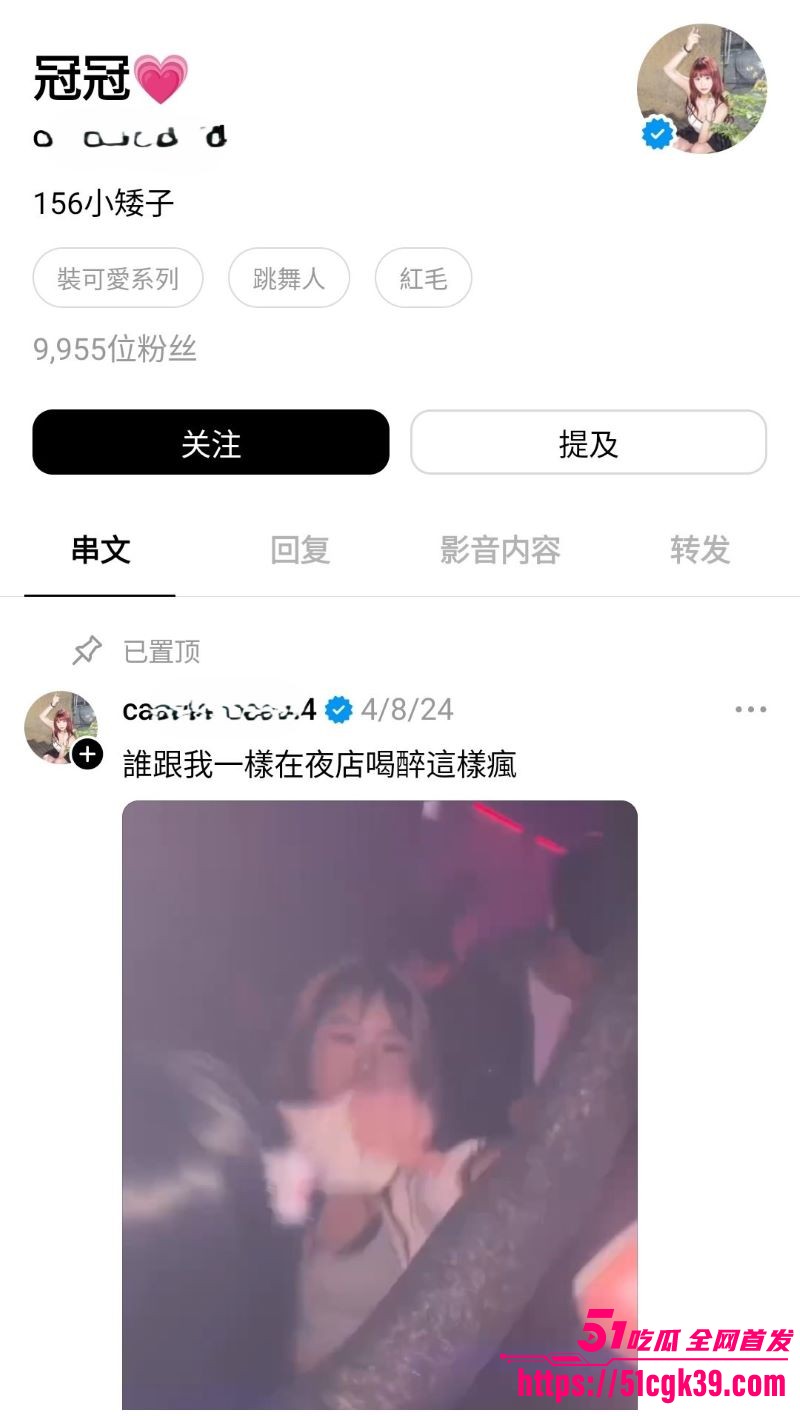This screenshot has height=1416, width=800.
Task: Open the pinned post's overflow menu
Action: 750,710
